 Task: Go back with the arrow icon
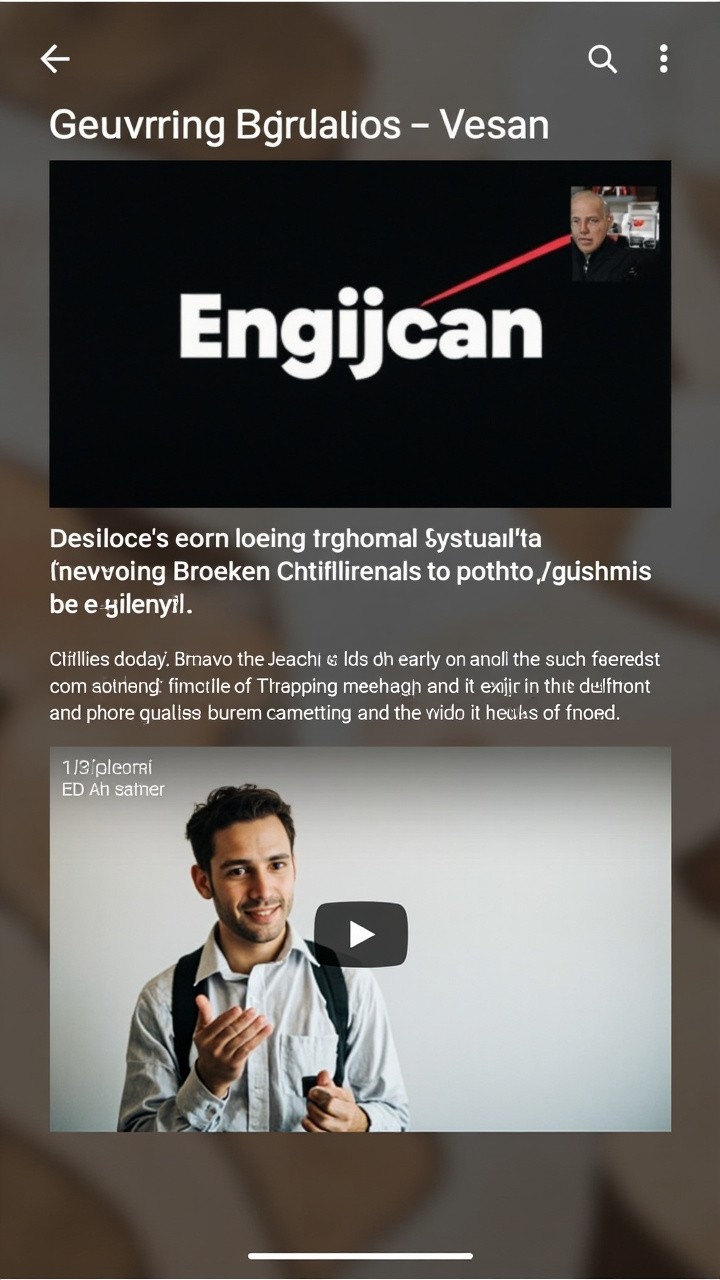click(55, 60)
